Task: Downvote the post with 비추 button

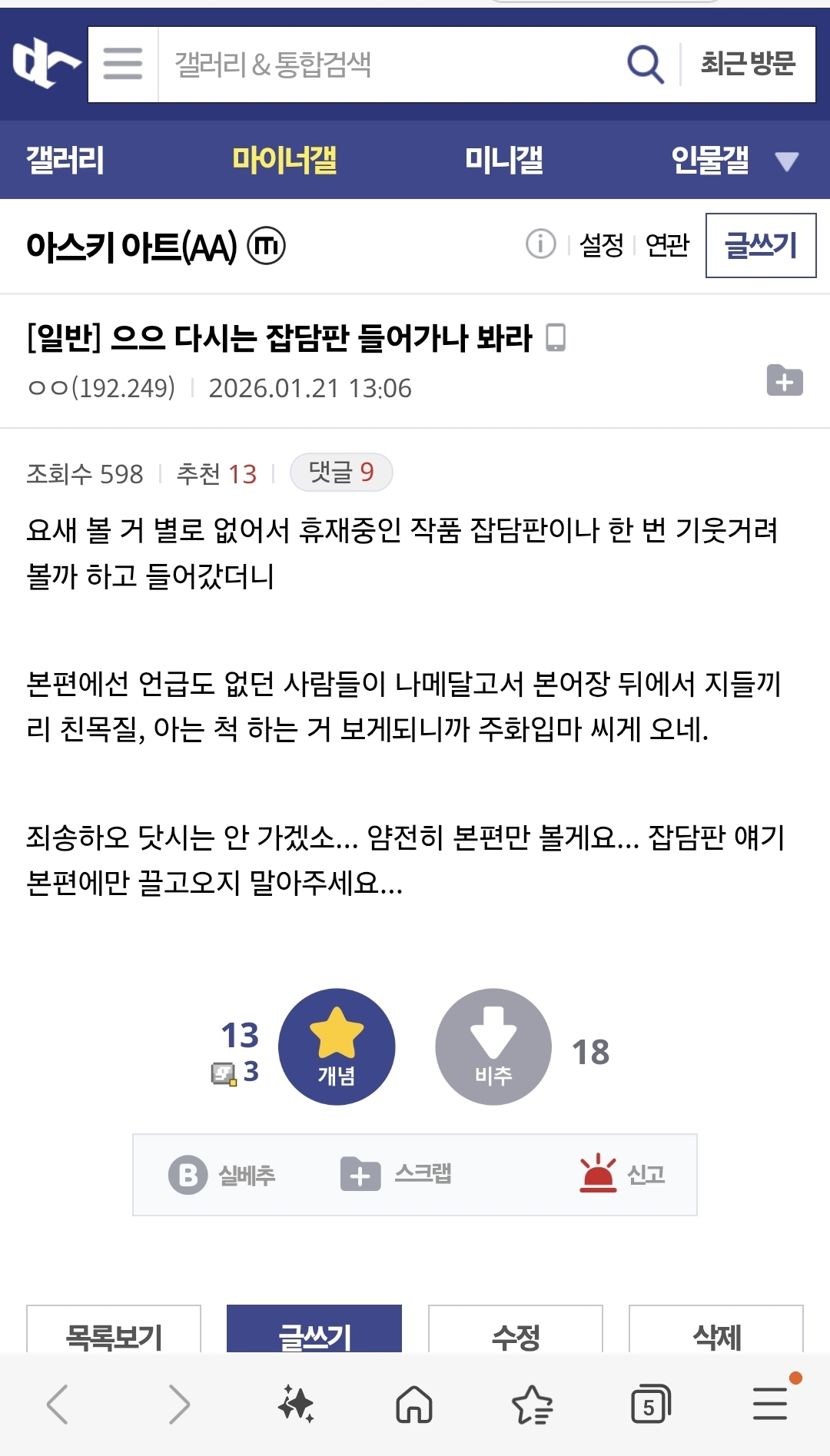Action: click(x=493, y=1046)
